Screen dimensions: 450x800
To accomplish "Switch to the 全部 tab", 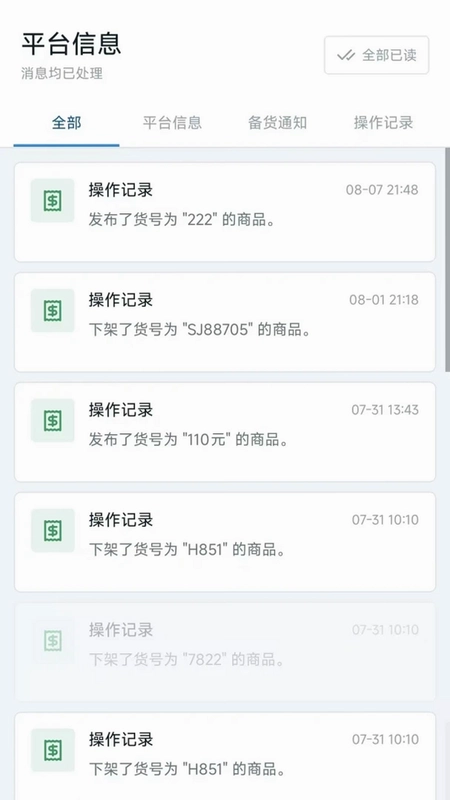I will pyautogui.click(x=66, y=123).
